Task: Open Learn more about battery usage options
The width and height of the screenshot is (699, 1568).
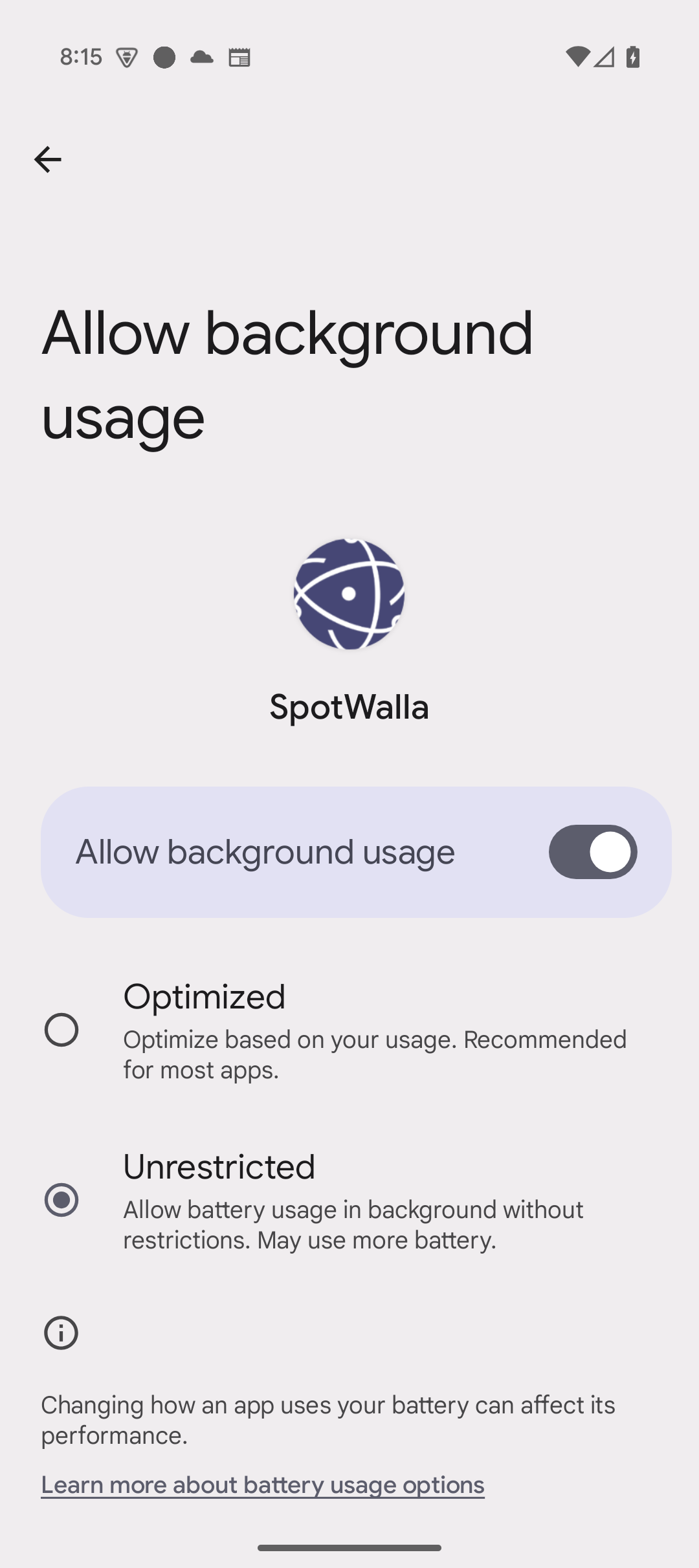Action: [263, 1485]
